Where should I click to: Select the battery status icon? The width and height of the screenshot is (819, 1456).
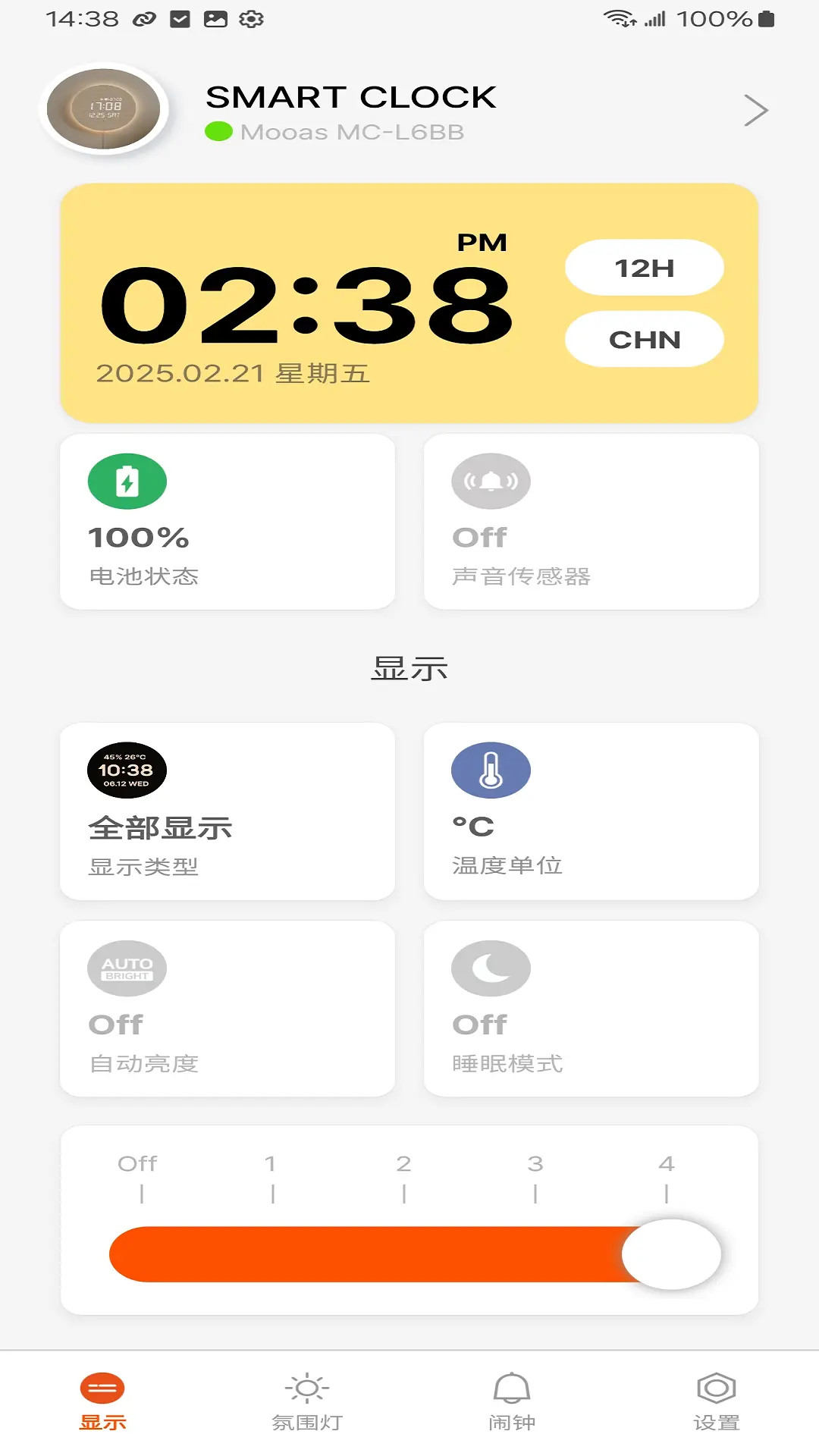pyautogui.click(x=129, y=481)
